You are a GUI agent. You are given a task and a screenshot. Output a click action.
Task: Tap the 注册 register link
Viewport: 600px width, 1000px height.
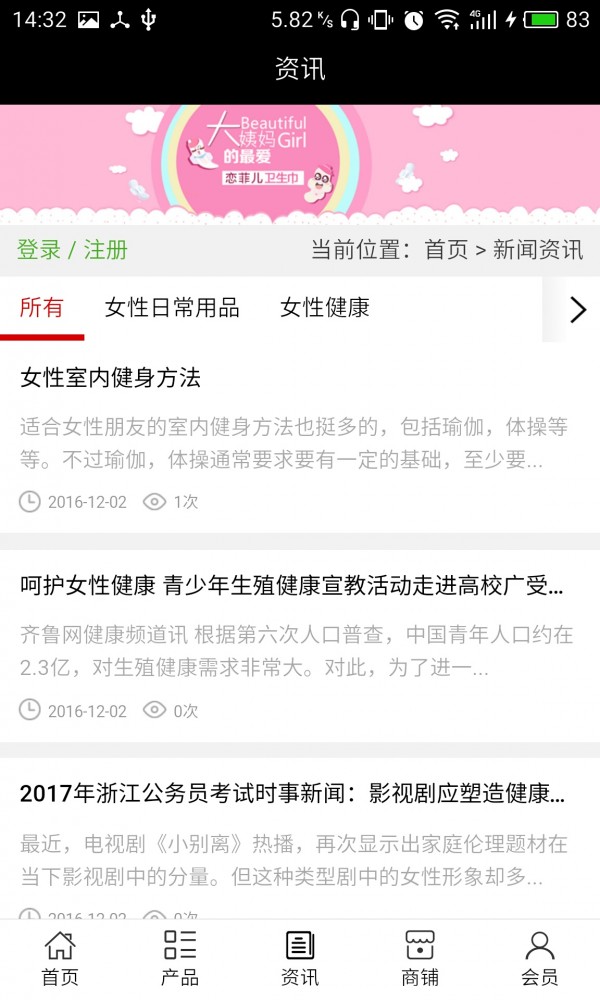(106, 250)
